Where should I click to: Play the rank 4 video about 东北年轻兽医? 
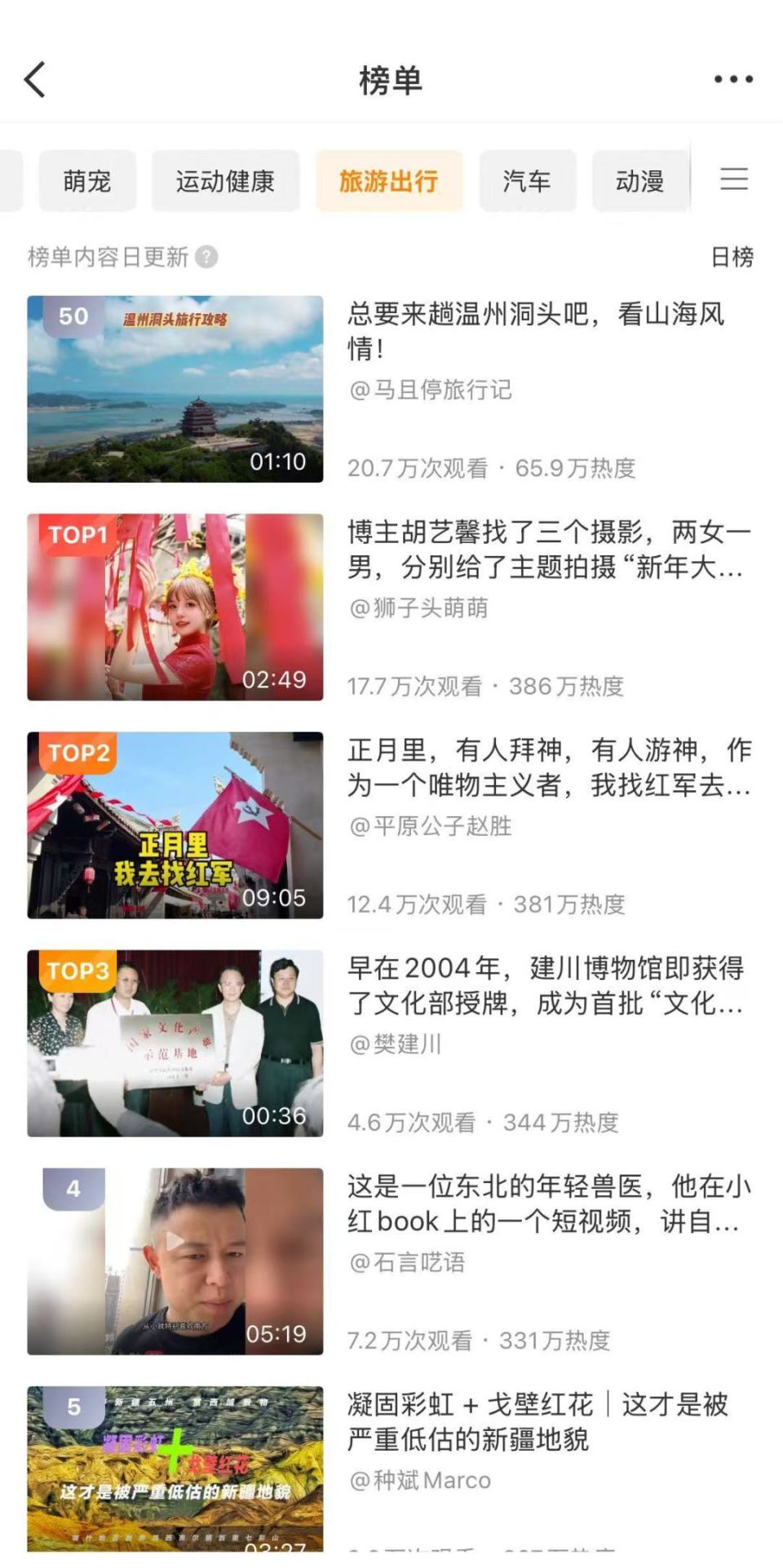pos(175,1261)
